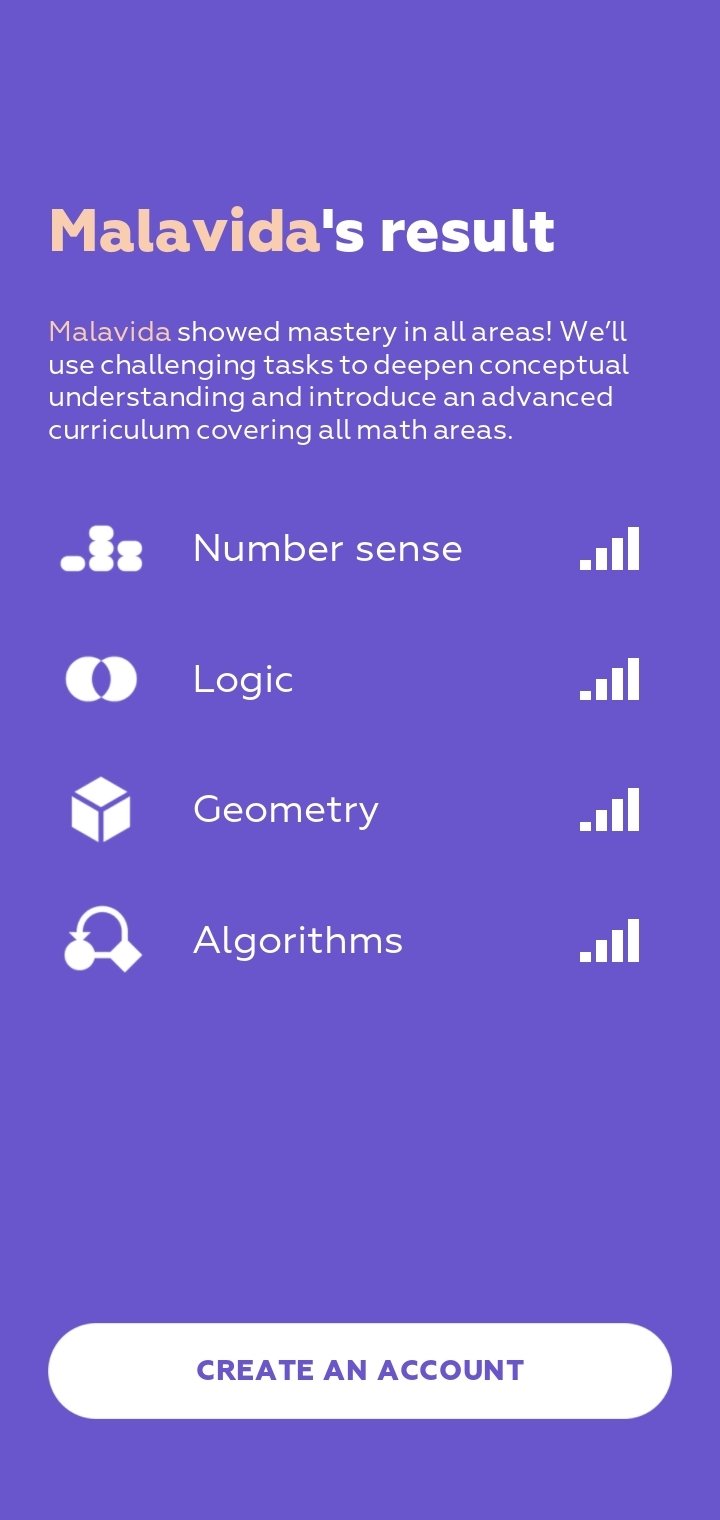Tap the Create an Account button

(360, 1370)
